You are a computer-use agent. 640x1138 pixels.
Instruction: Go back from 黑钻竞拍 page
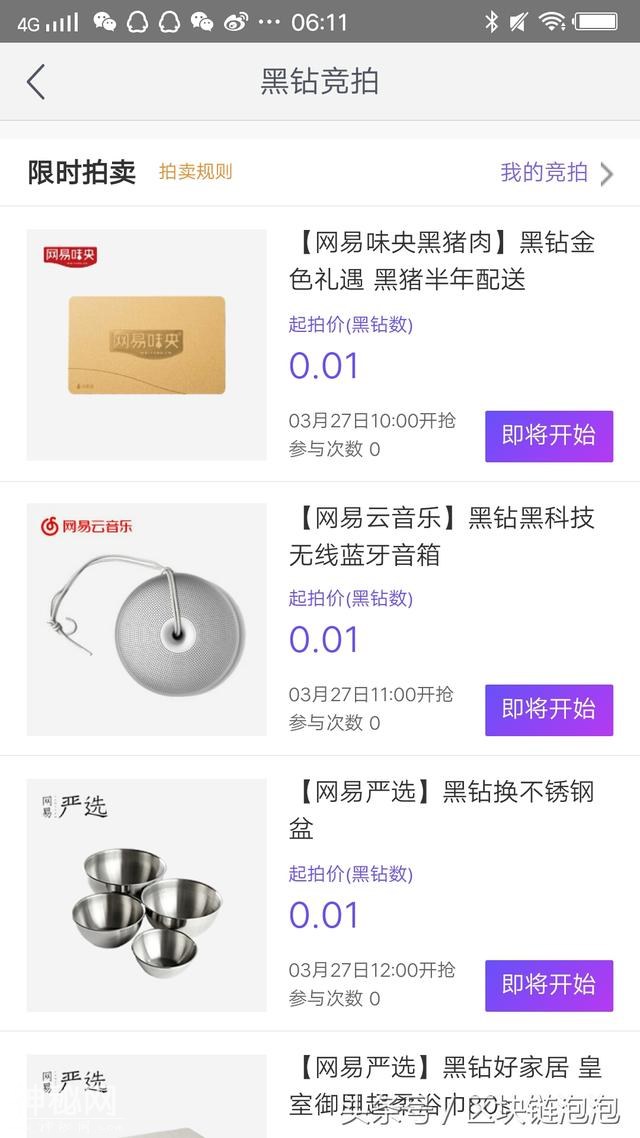[36, 82]
